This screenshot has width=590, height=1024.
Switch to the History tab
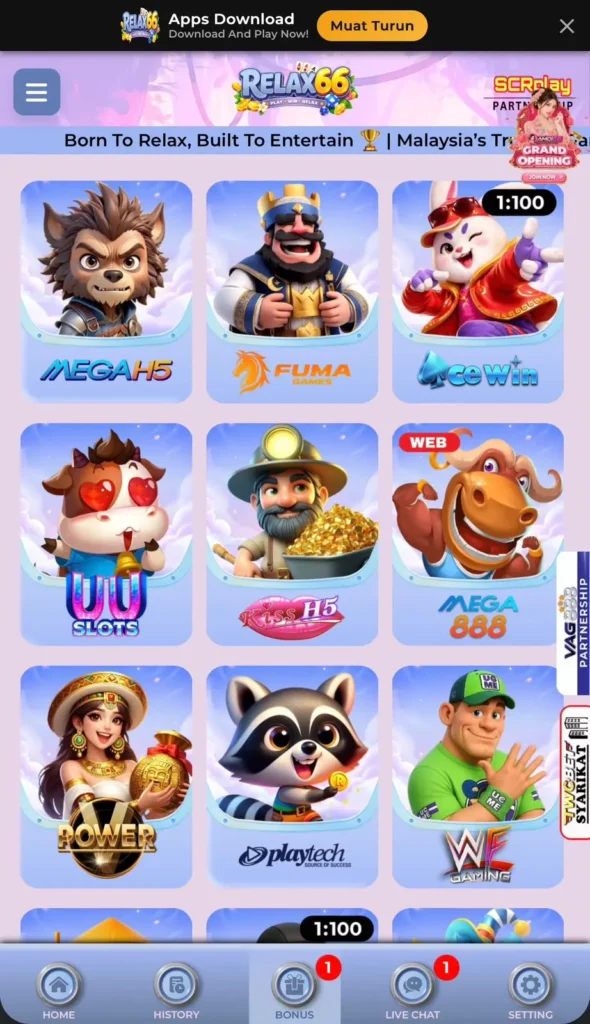(176, 991)
